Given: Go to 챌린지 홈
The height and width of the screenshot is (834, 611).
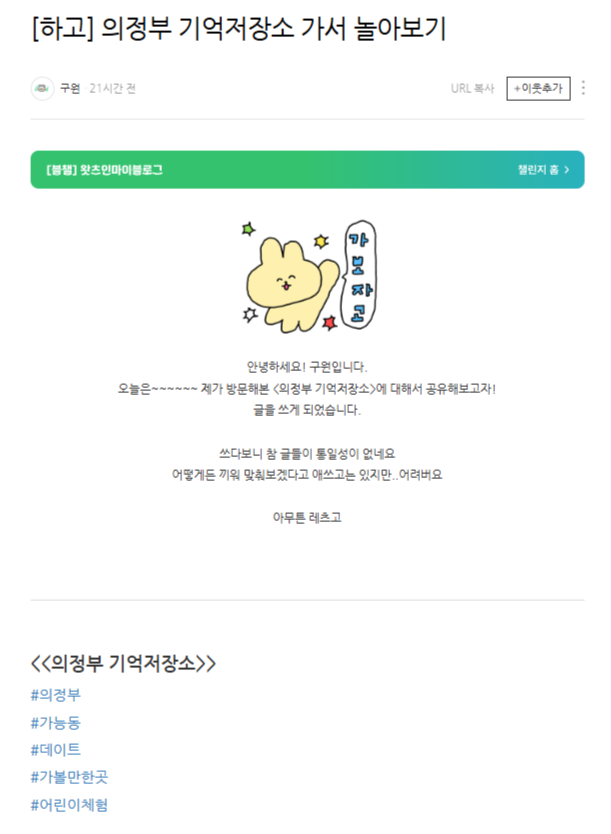Looking at the screenshot, I should pyautogui.click(x=544, y=170).
